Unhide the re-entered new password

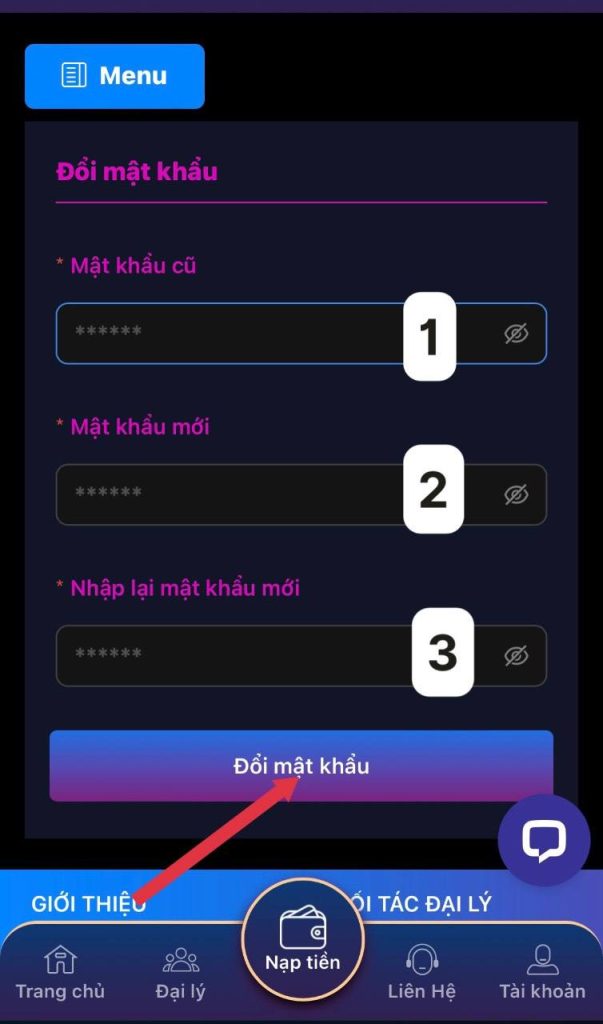[x=516, y=655]
